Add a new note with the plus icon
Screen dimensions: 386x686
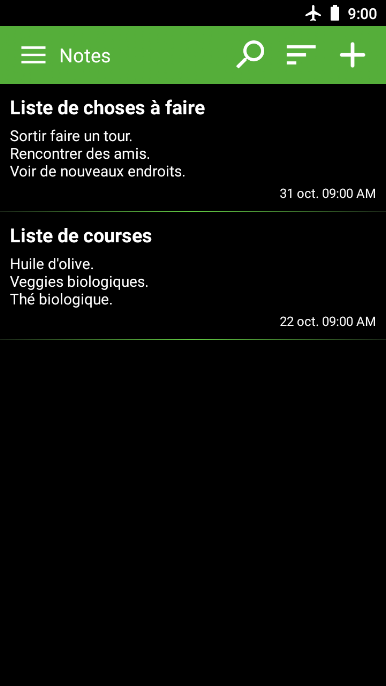tap(352, 55)
